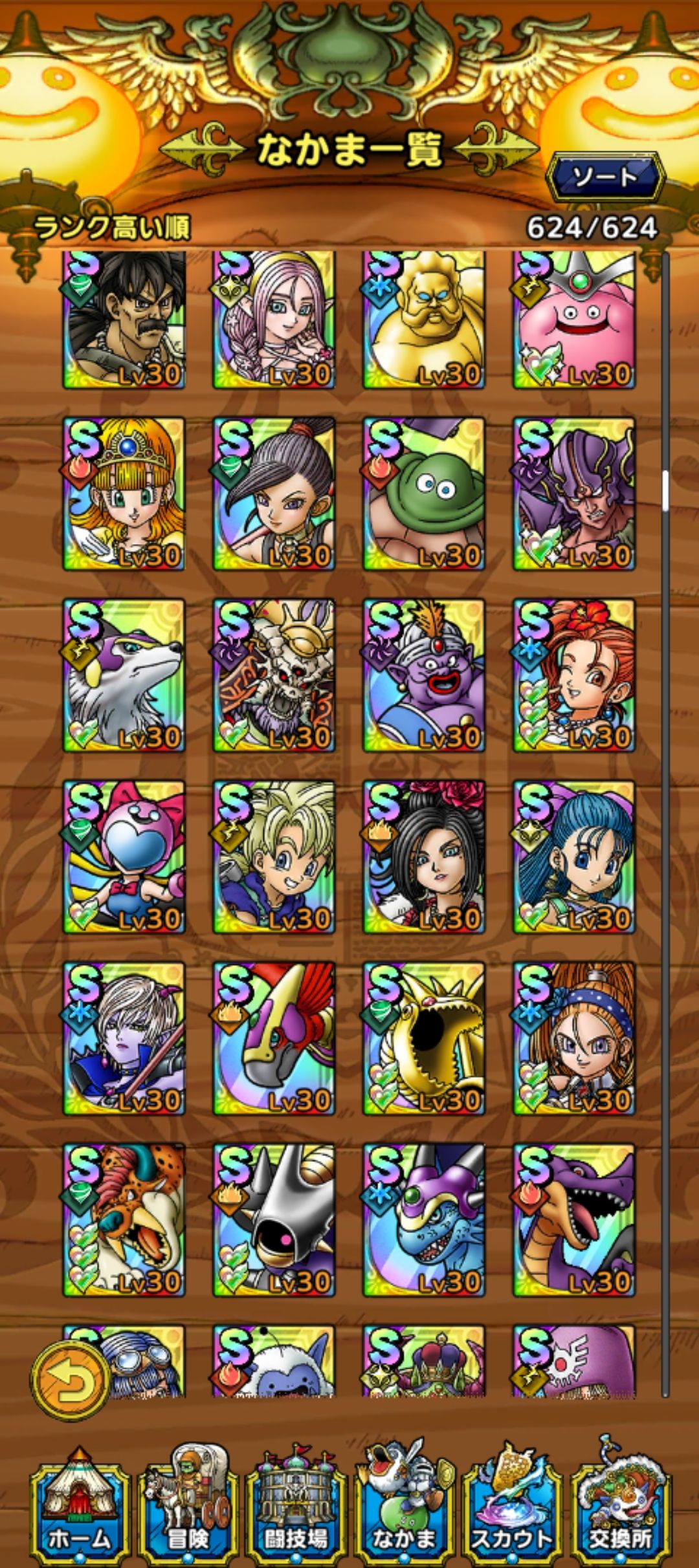Viewport: 699px width, 1568px height.
Task: Open the orange-haired princess with tiara card
Action: pyautogui.click(x=124, y=494)
